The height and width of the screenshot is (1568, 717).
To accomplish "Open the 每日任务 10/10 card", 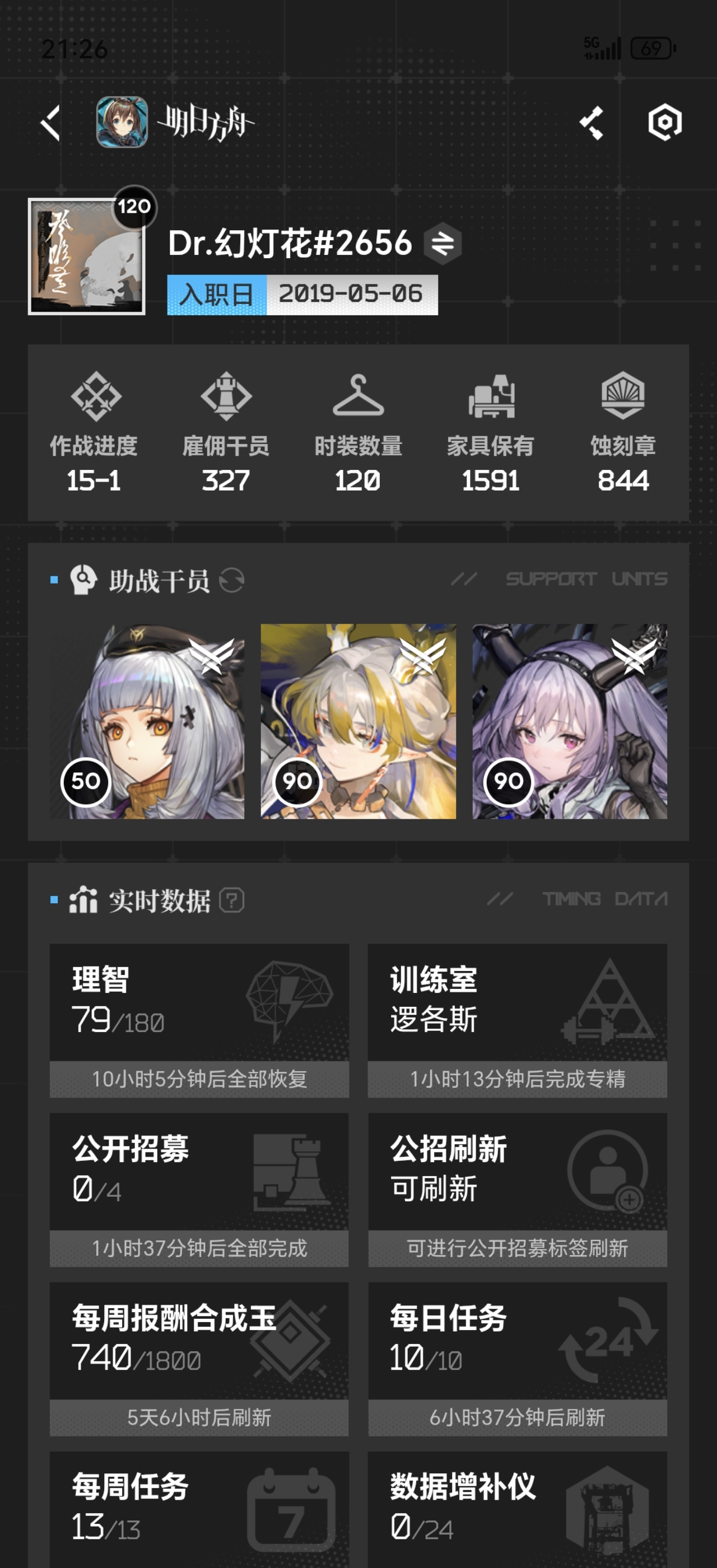I will pyautogui.click(x=518, y=1359).
